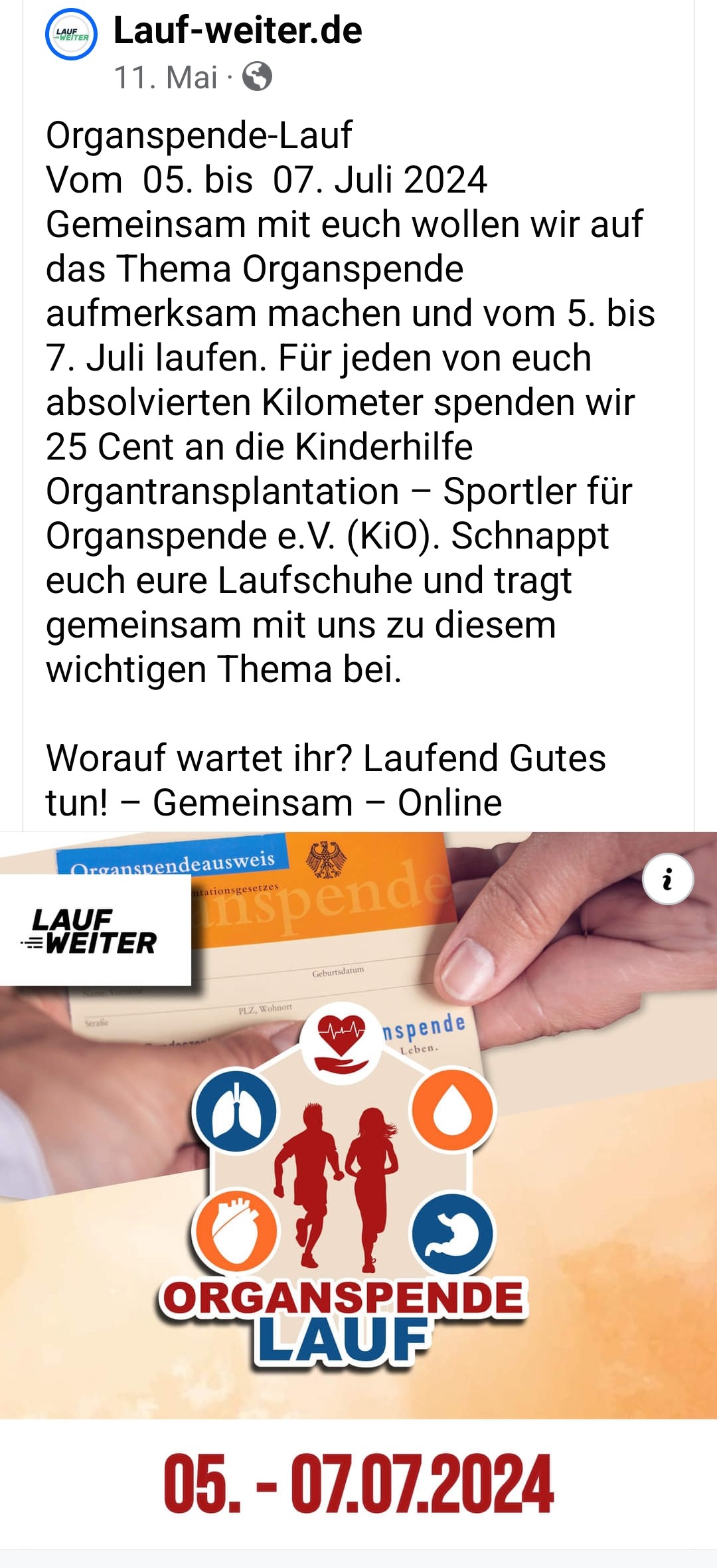Open the Lauf-weiter.de profile picture
Screen dimensions: 717x1568
pyautogui.click(x=71, y=35)
